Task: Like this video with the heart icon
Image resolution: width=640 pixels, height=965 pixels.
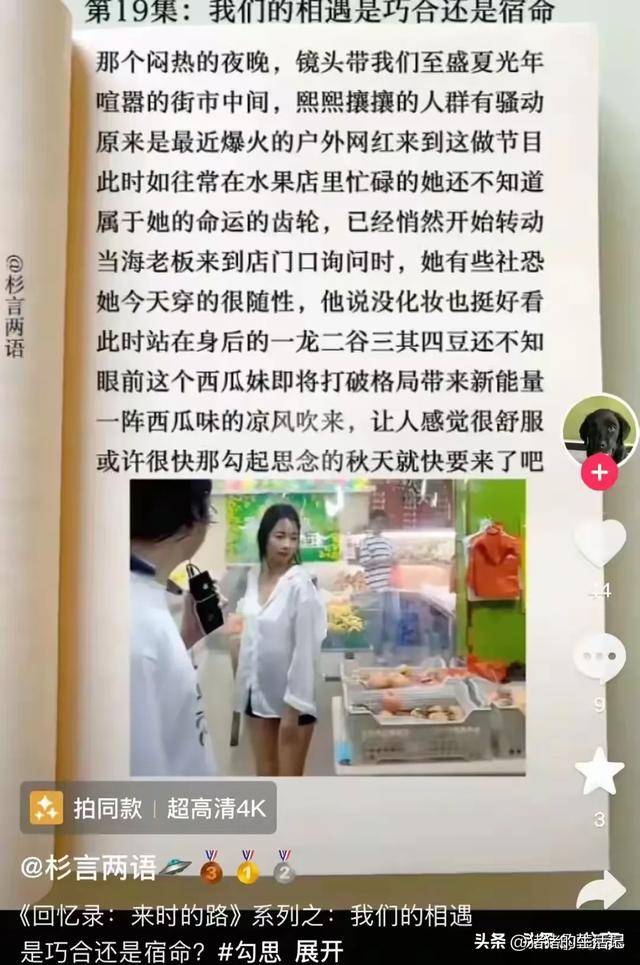Action: coord(600,542)
